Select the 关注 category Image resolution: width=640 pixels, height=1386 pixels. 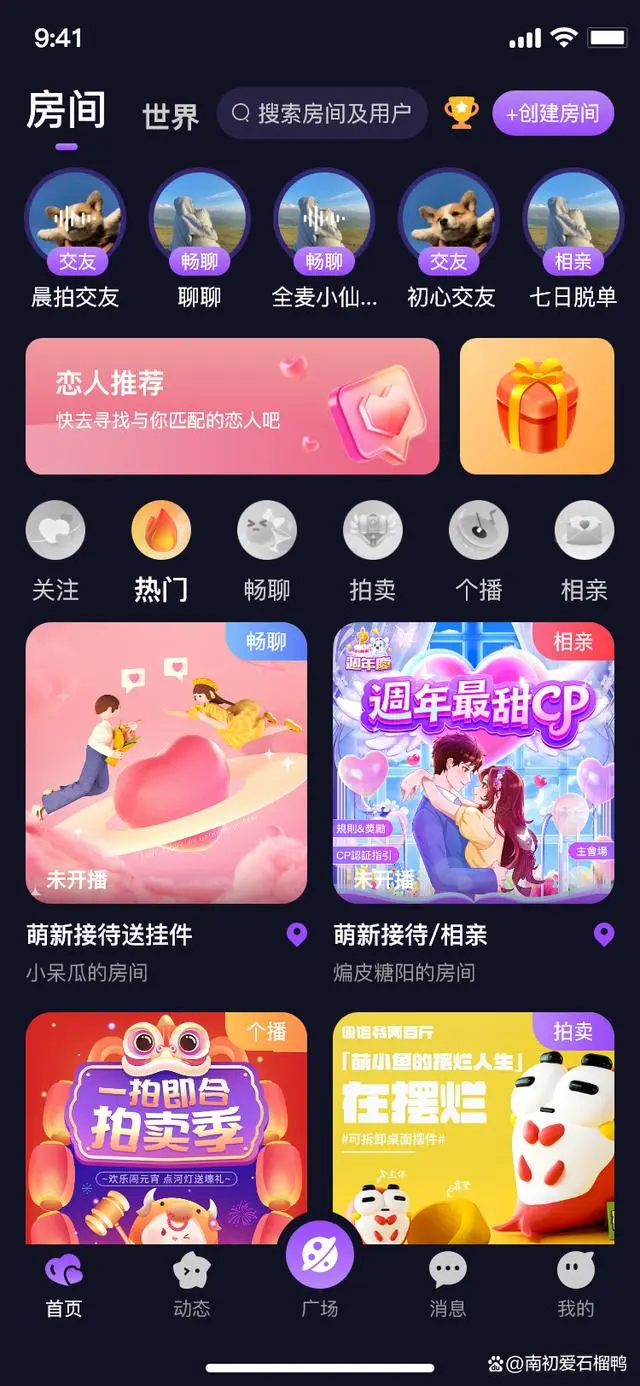pos(55,551)
